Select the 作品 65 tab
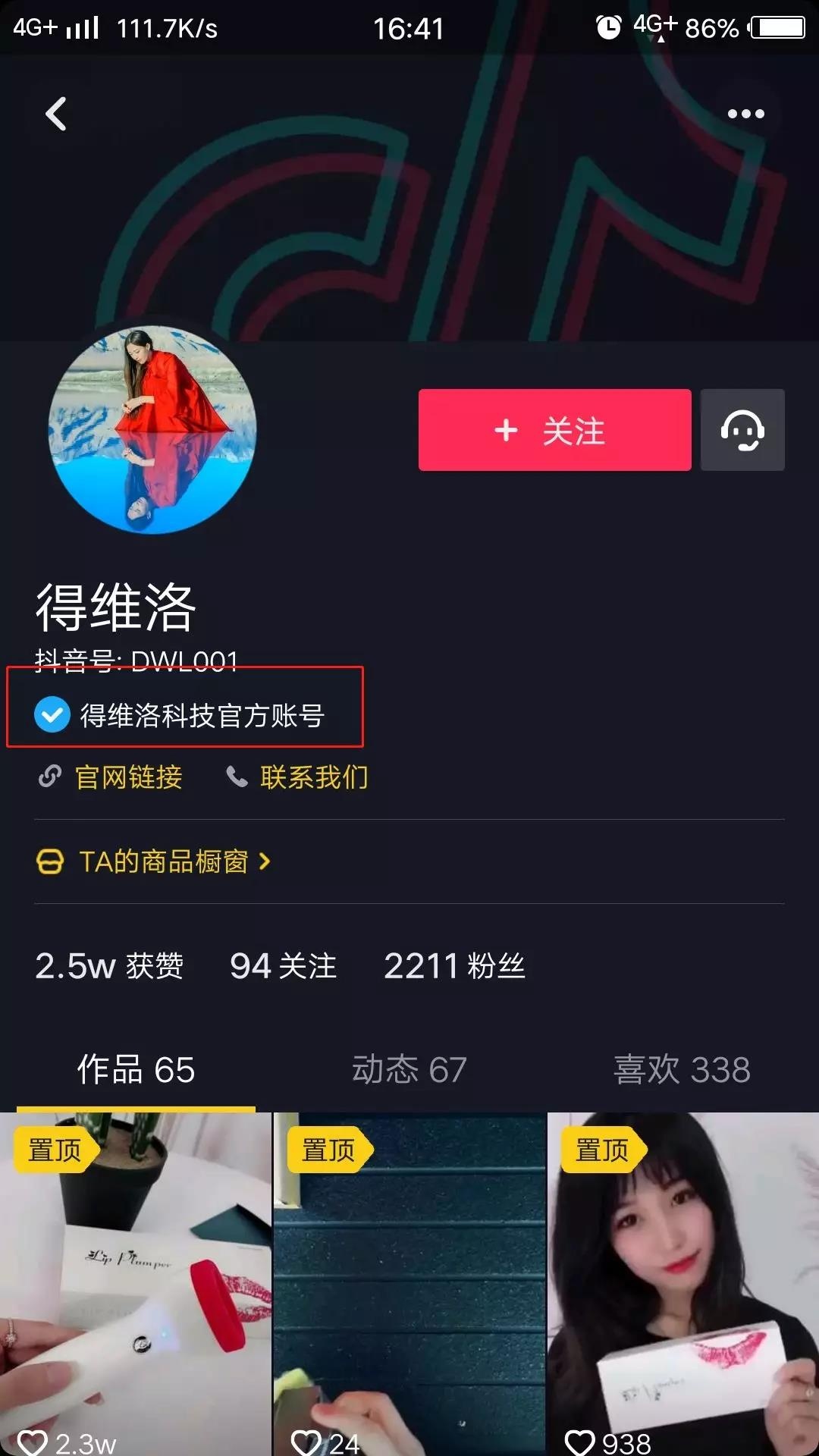This screenshot has width=819, height=1456. [136, 1069]
